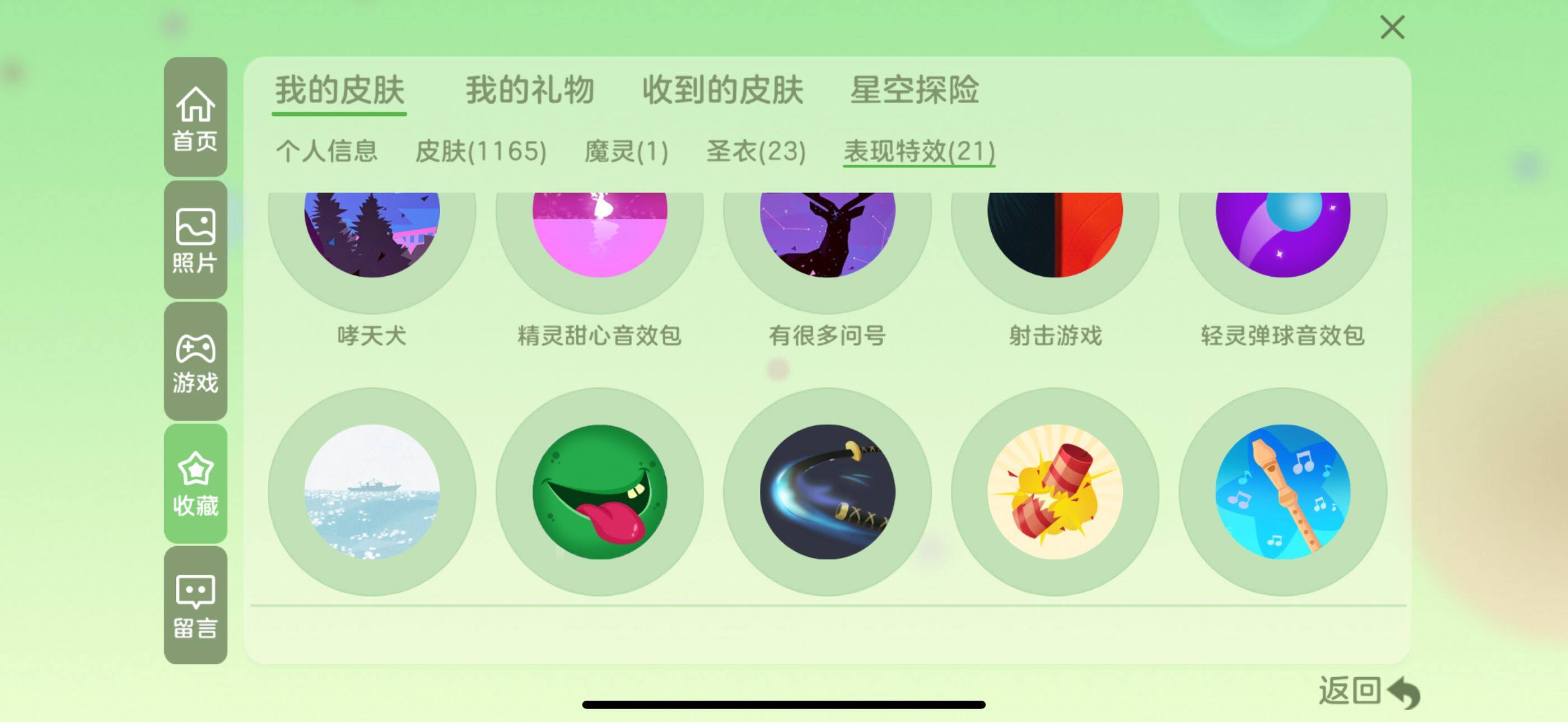Select the 我的皮肤 tab
This screenshot has height=722, width=1568.
tap(339, 90)
